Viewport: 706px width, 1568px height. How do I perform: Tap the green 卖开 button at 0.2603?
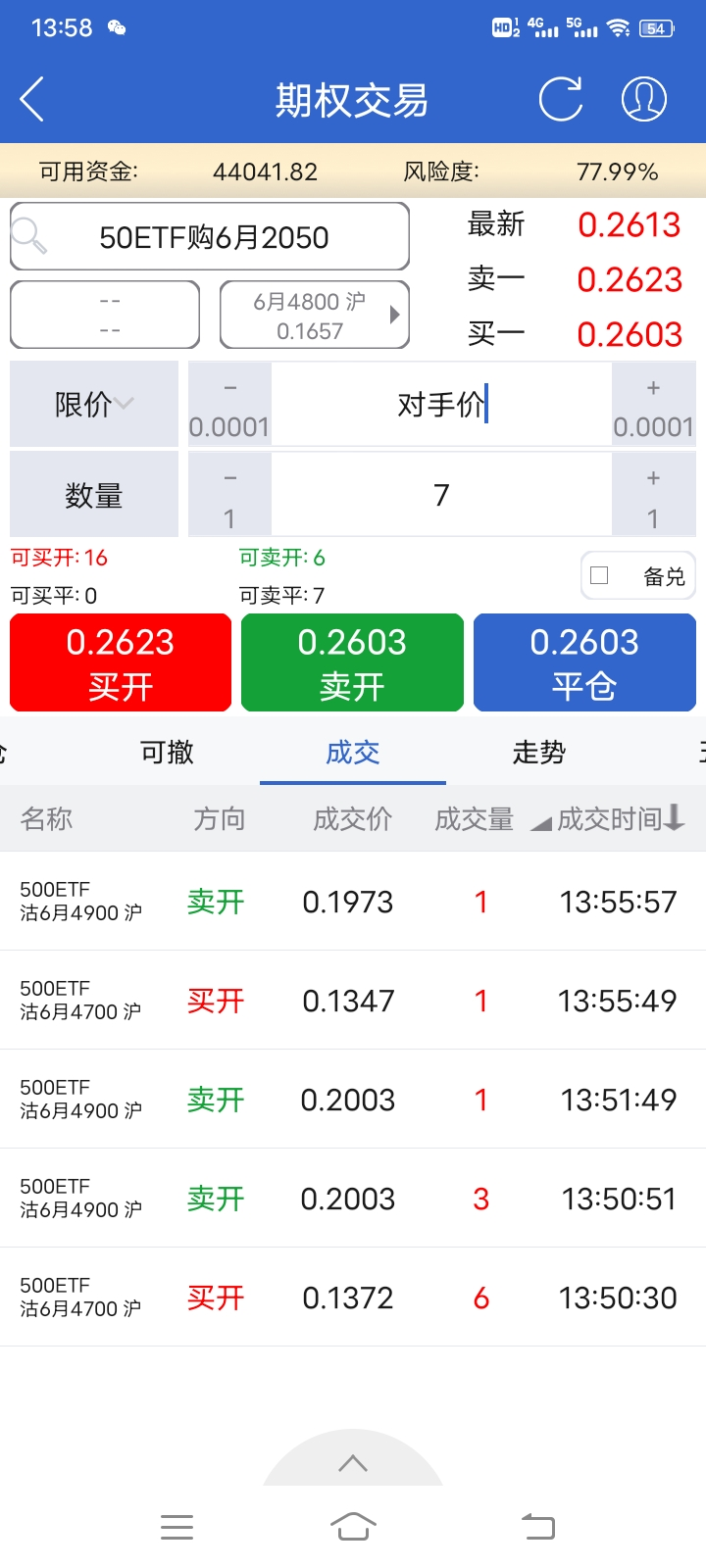[x=352, y=662]
